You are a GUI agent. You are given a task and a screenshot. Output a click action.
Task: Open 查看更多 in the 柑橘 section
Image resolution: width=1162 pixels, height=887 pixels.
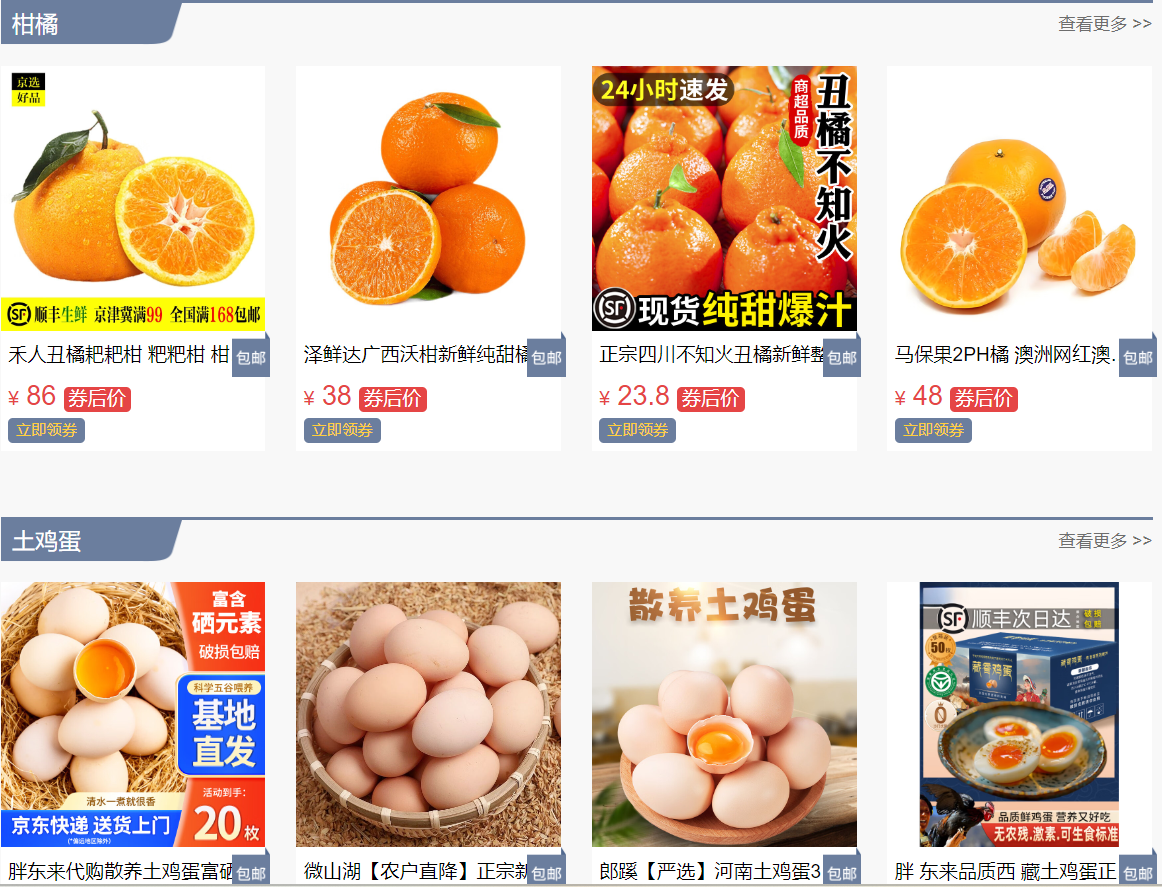point(1104,24)
